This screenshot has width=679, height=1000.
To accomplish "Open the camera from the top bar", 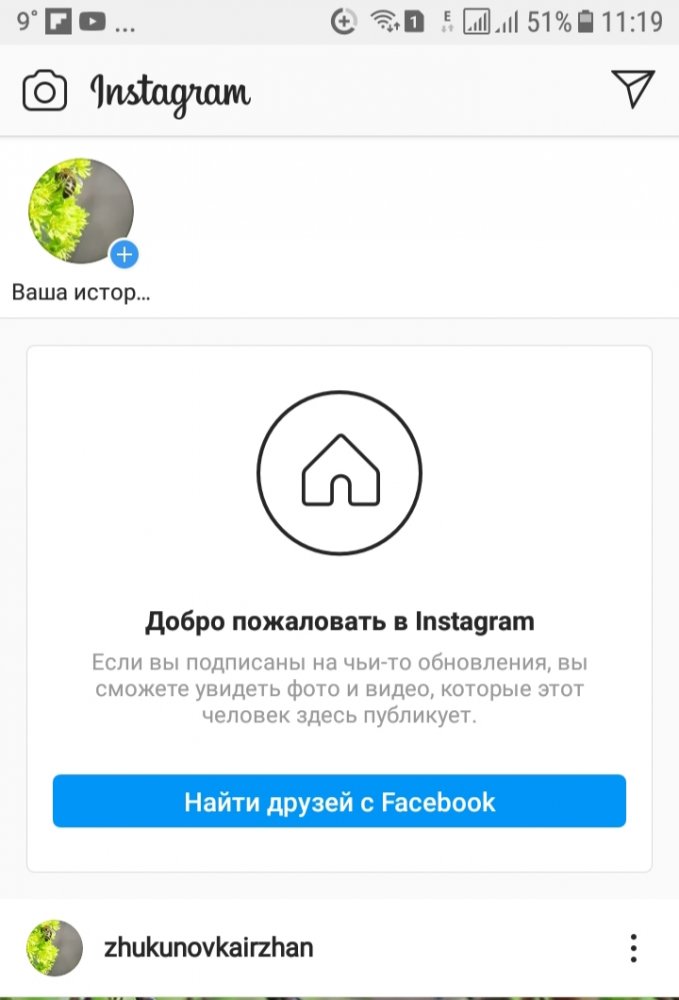I will click(x=44, y=92).
